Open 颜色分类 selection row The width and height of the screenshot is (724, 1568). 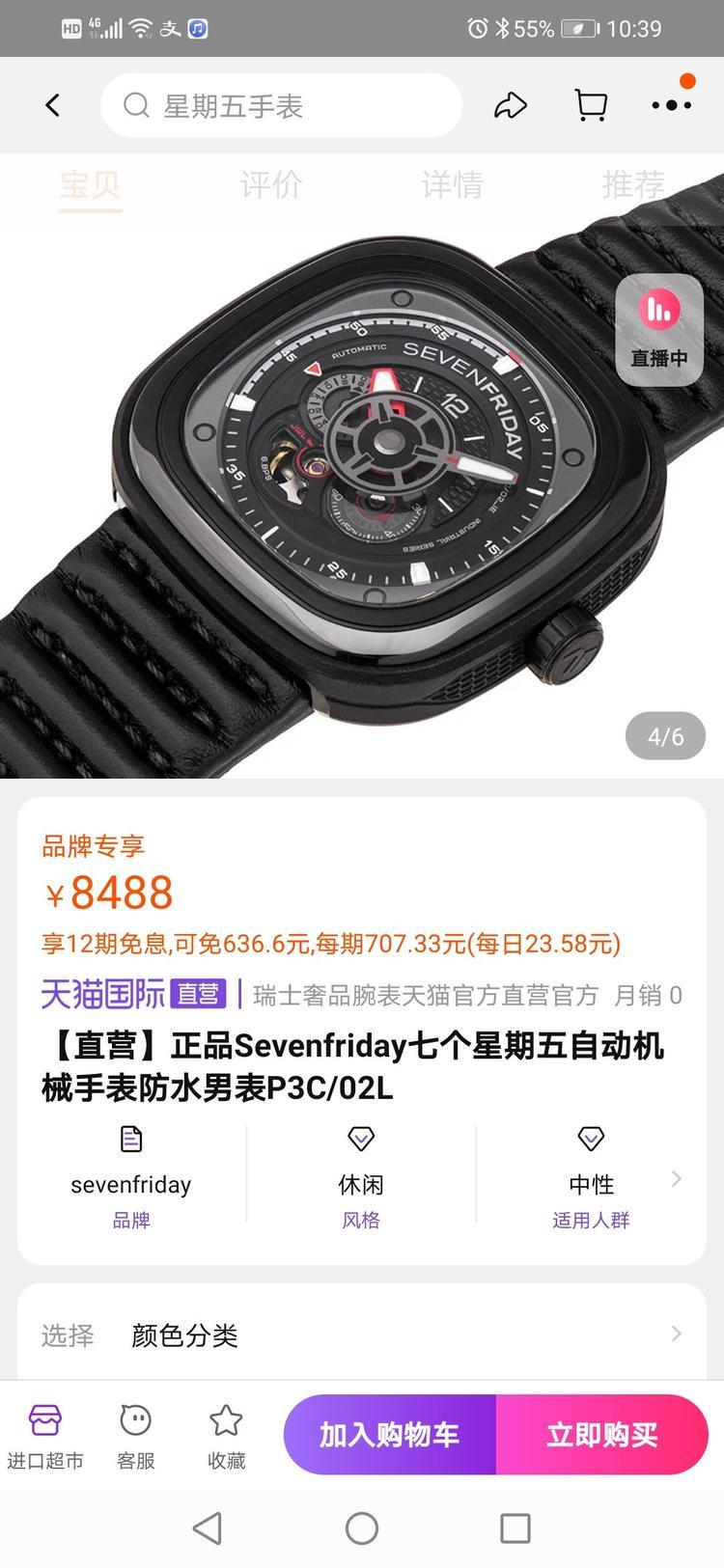[x=362, y=1334]
